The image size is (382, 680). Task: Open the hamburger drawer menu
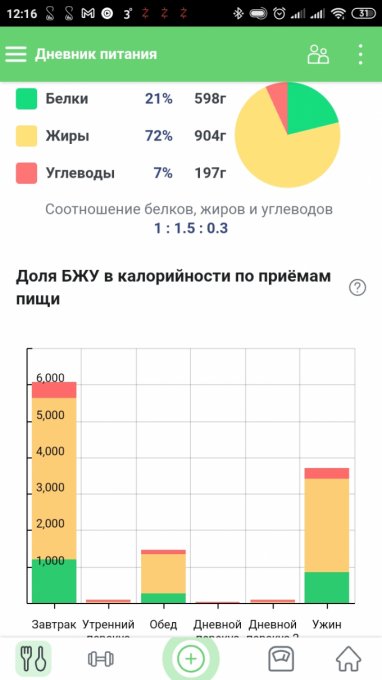[x=16, y=55]
